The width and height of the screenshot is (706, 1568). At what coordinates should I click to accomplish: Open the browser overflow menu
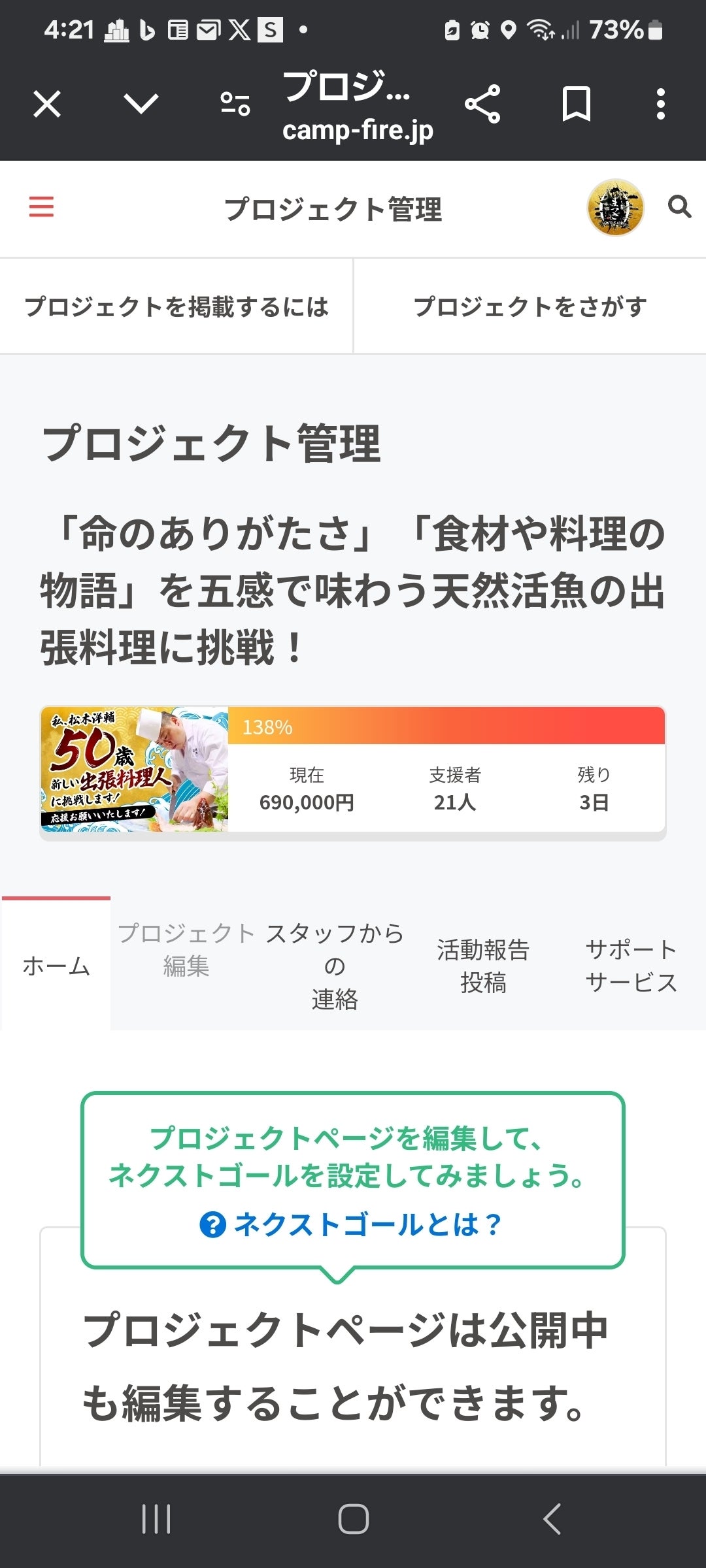(660, 104)
